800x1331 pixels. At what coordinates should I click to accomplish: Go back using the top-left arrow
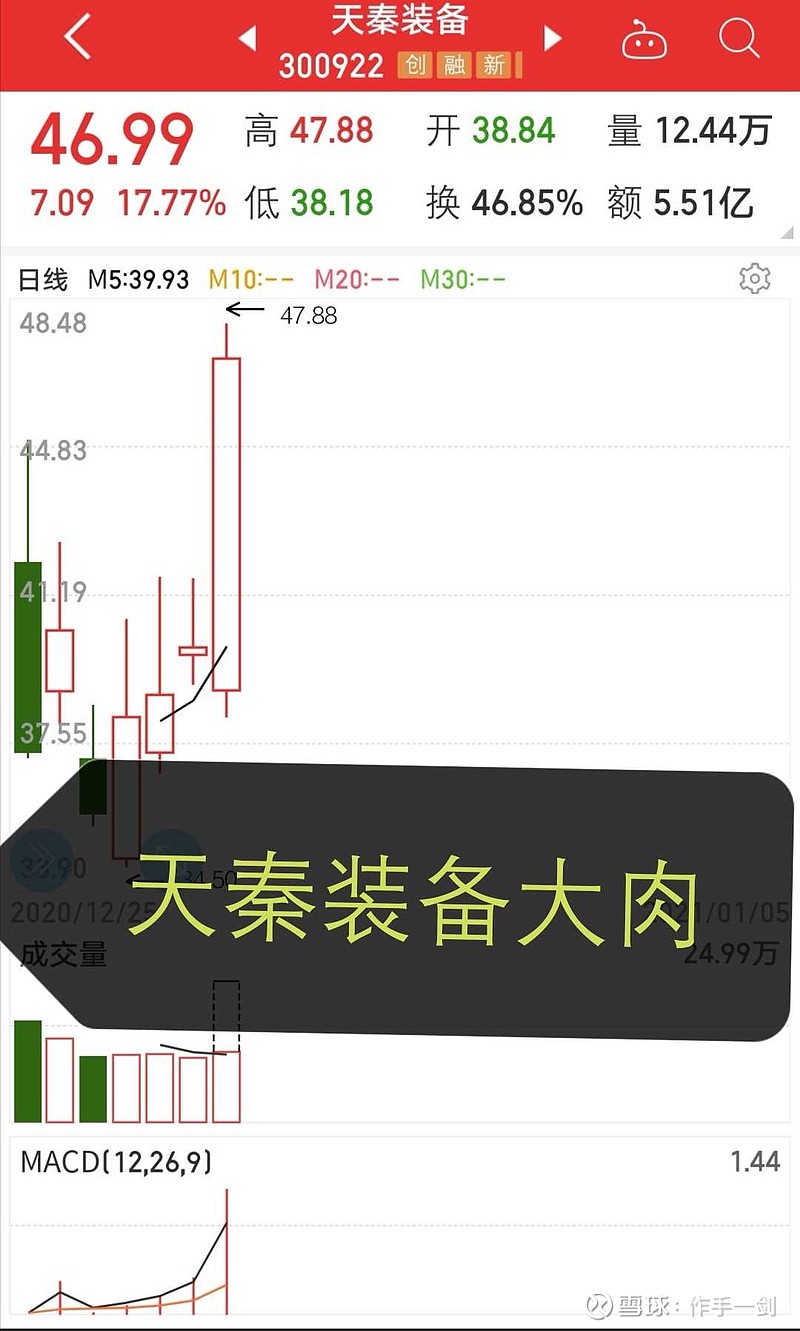coord(77,38)
